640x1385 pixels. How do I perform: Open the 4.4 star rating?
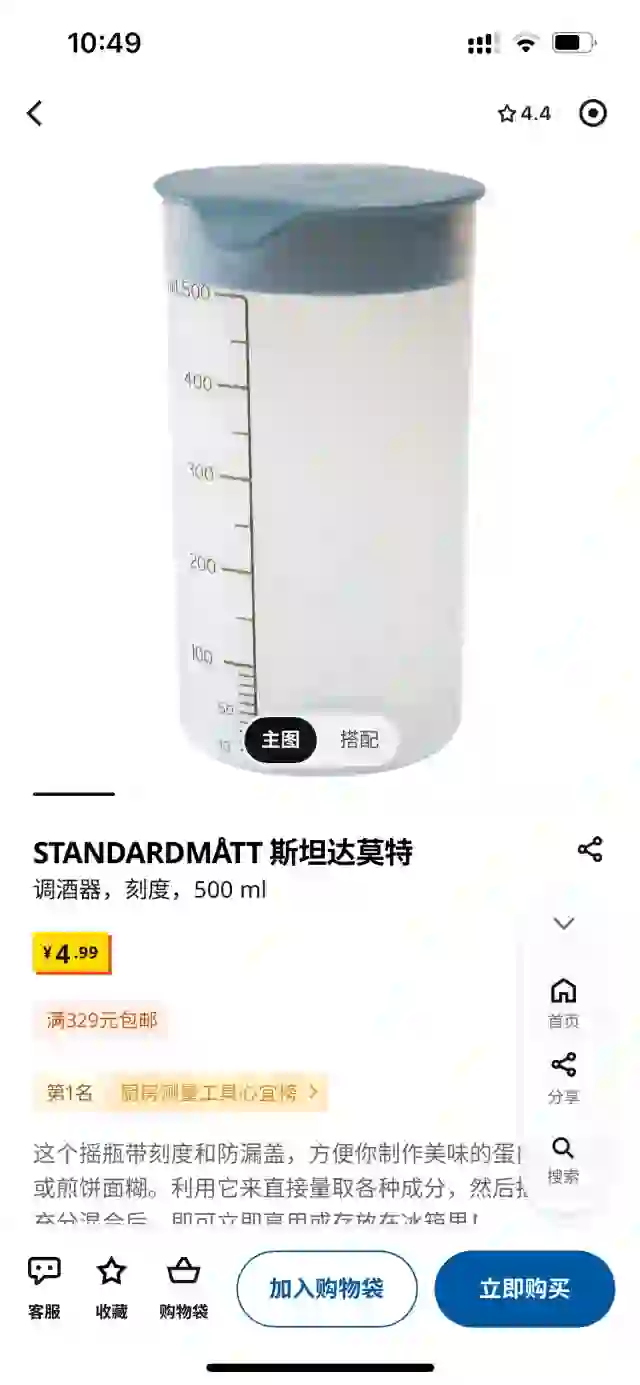[x=525, y=113]
